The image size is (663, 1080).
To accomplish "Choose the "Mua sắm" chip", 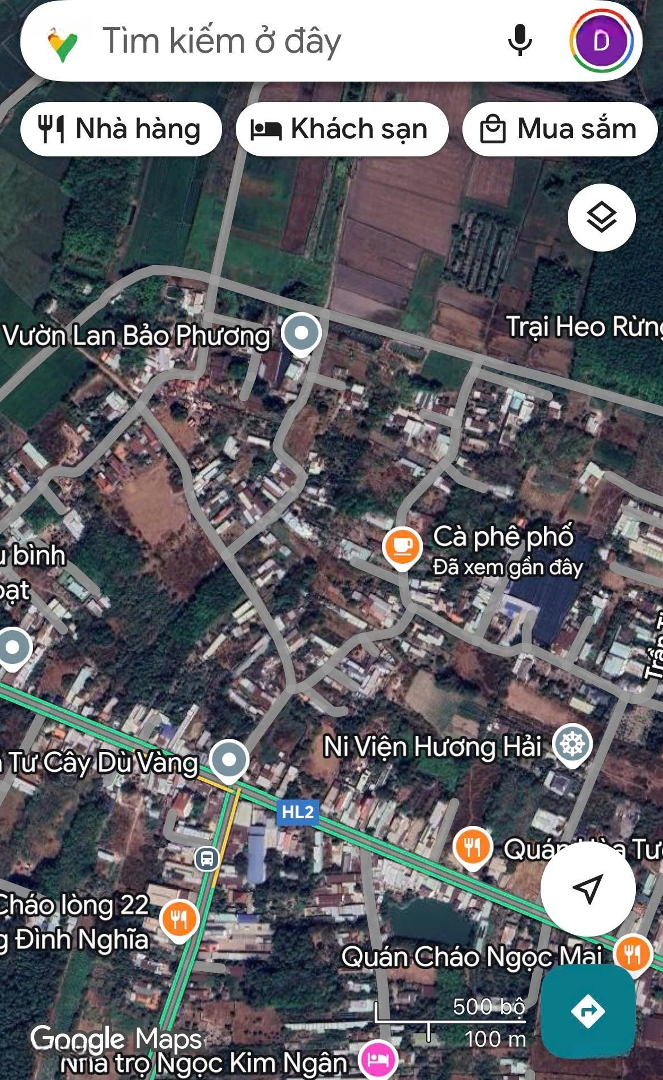I will pyautogui.click(x=559, y=129).
